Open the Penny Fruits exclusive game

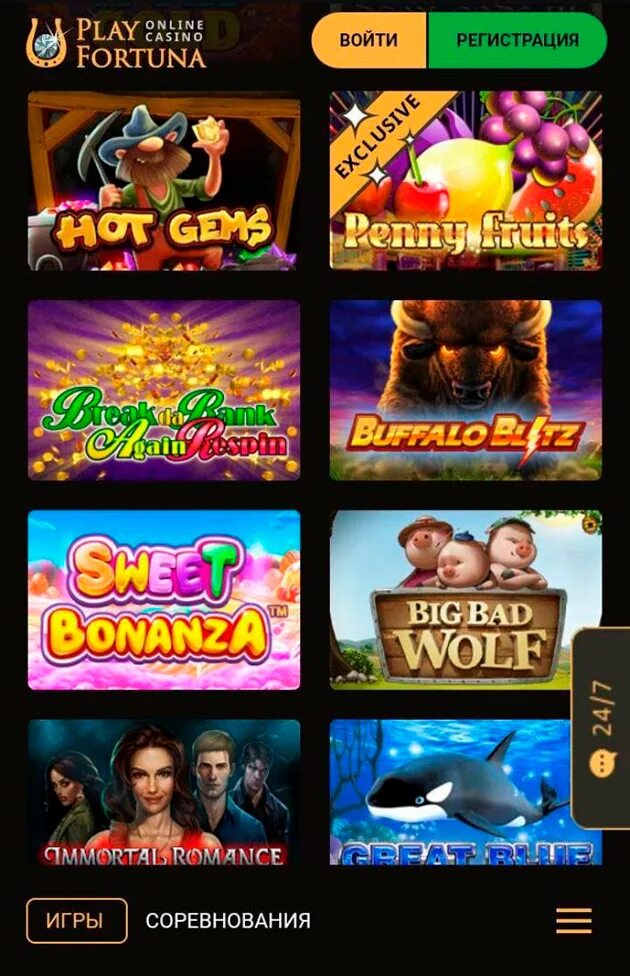point(466,181)
